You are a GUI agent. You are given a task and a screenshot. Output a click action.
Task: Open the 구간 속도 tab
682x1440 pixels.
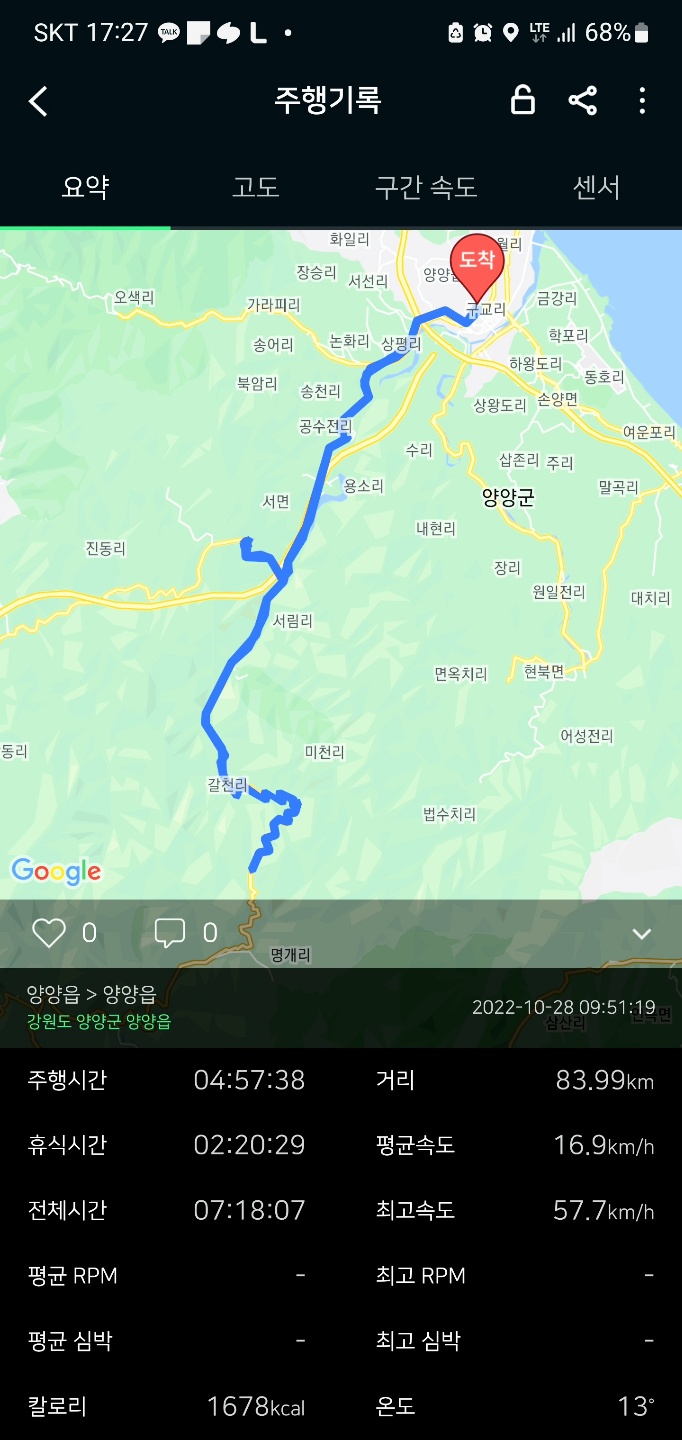[426, 187]
